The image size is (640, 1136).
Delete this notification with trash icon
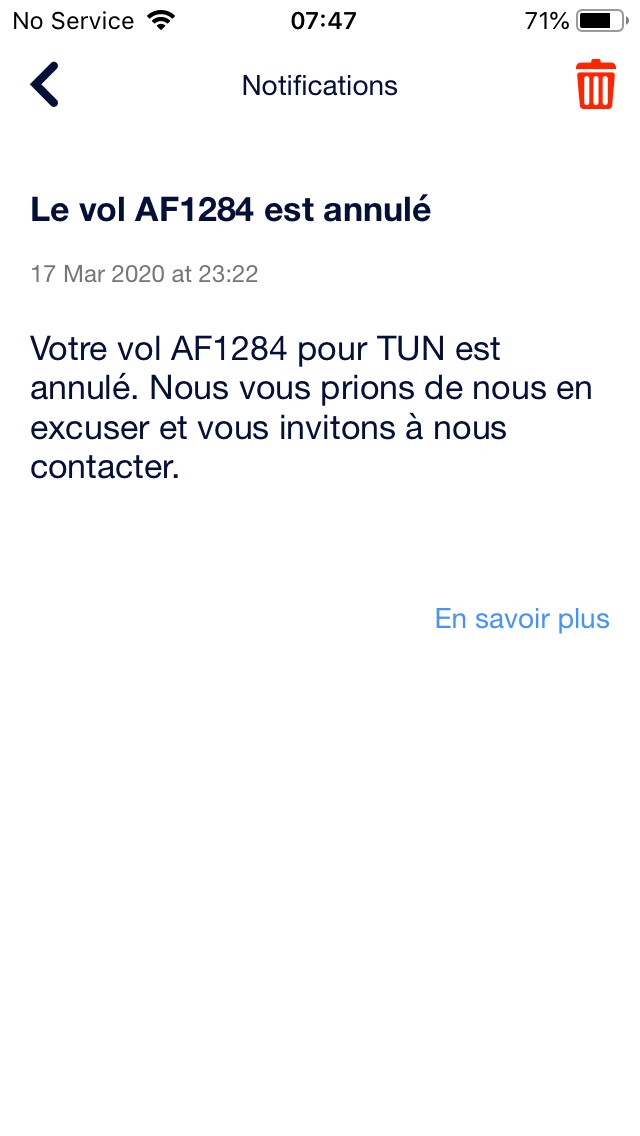[596, 85]
